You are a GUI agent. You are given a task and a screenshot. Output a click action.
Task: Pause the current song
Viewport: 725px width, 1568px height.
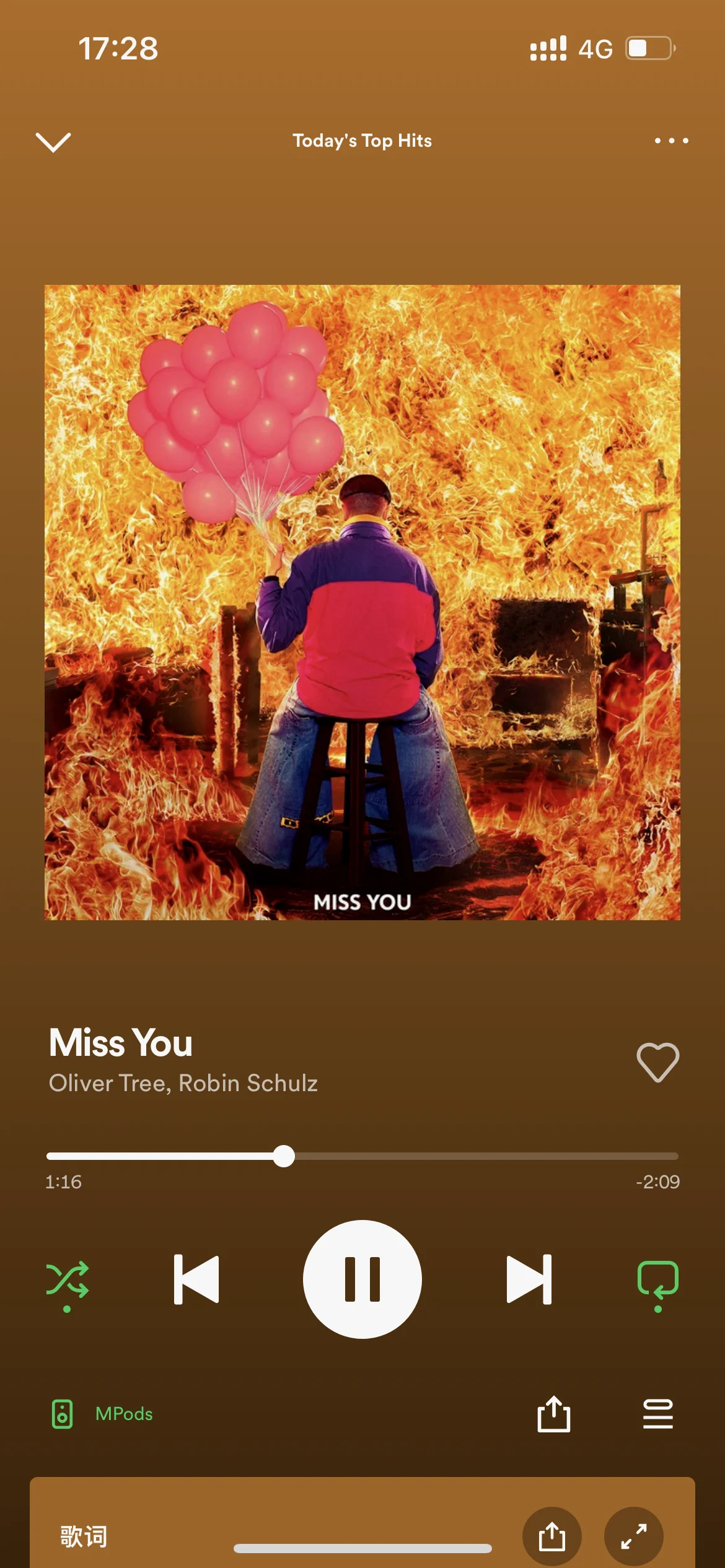pyautogui.click(x=362, y=1279)
